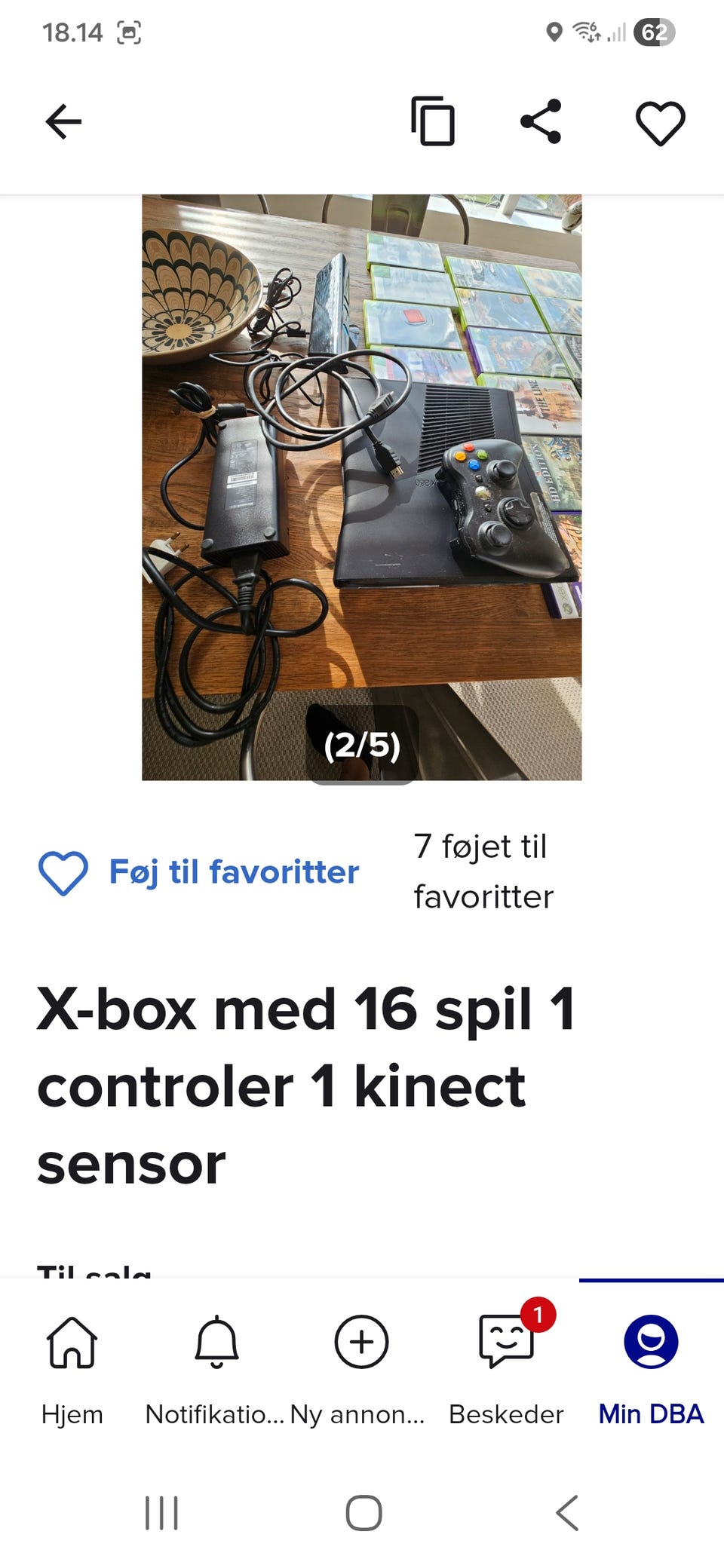
Task: Tap Føj til favoritter
Action: (x=199, y=872)
